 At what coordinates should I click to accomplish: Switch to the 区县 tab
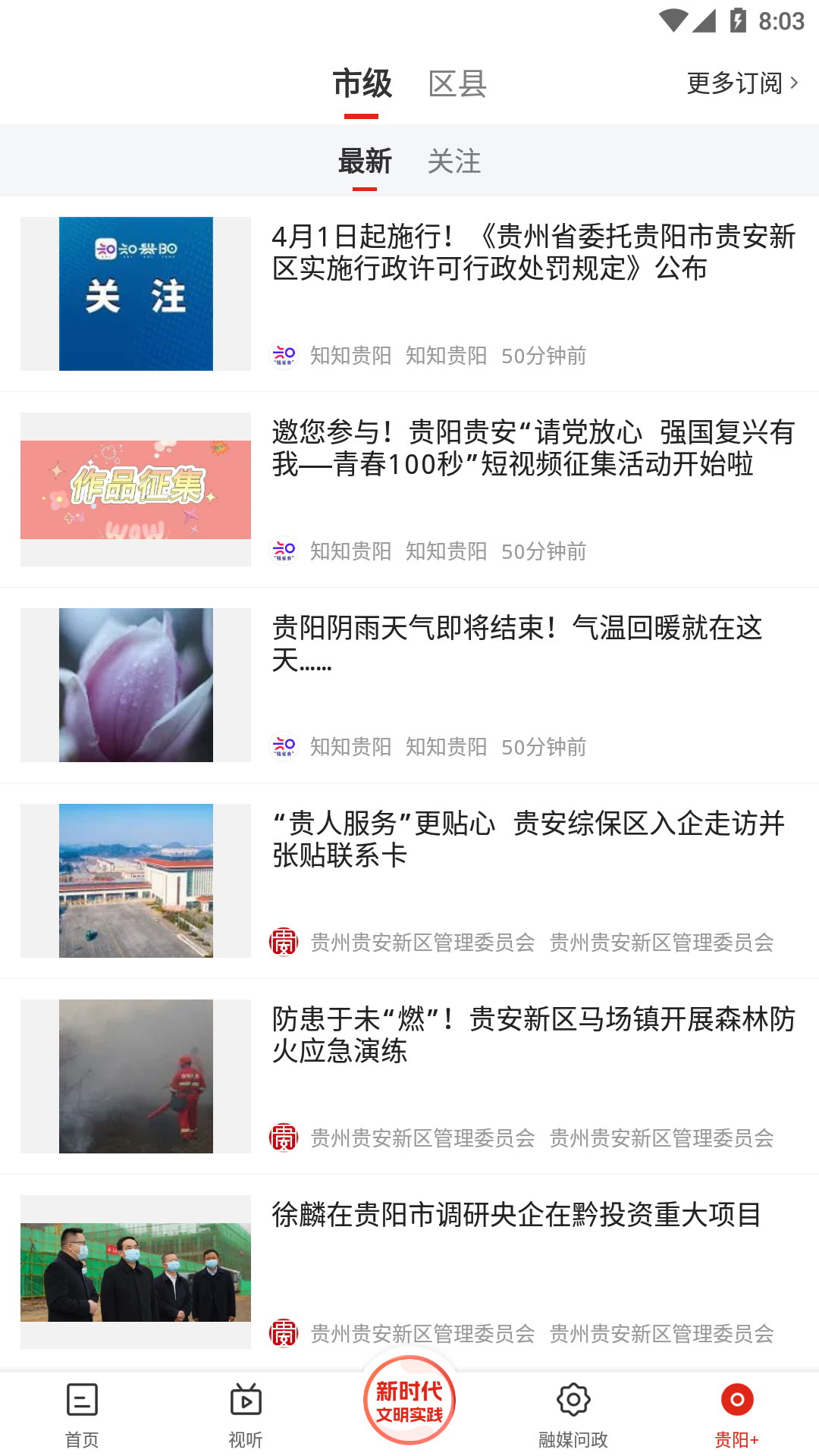[459, 85]
